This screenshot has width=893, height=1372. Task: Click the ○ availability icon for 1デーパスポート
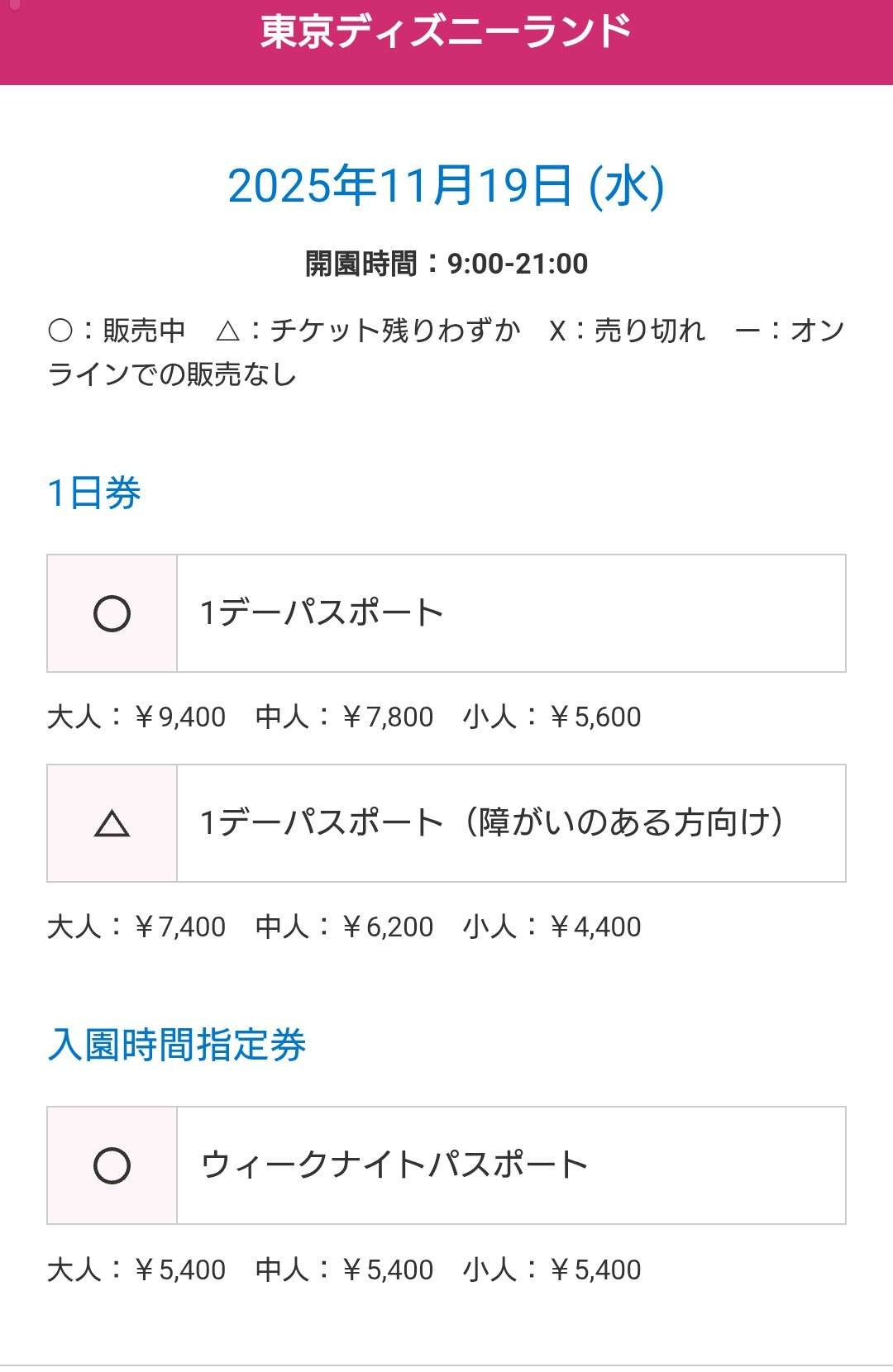pyautogui.click(x=113, y=612)
